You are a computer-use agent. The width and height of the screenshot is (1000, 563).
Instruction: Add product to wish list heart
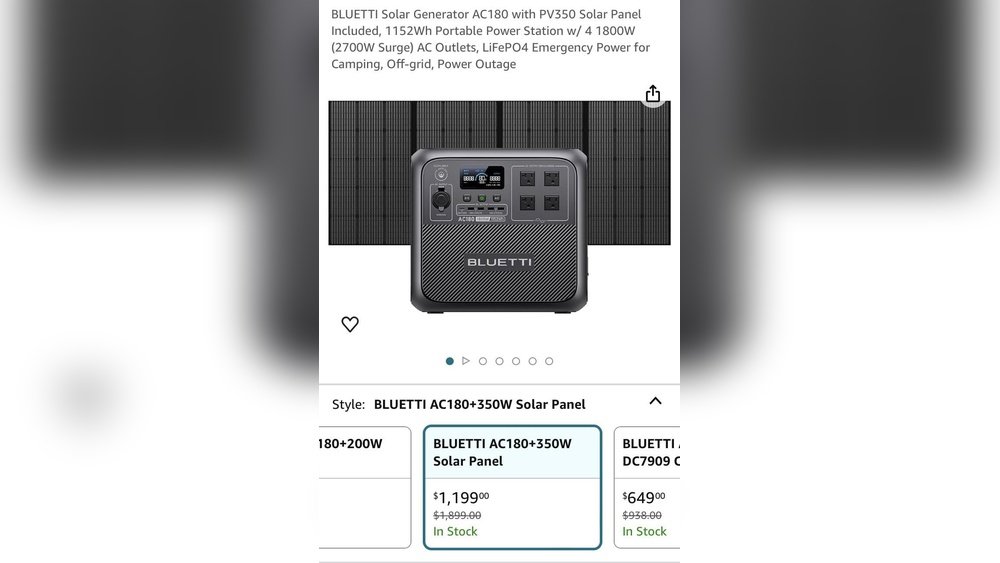tap(350, 324)
